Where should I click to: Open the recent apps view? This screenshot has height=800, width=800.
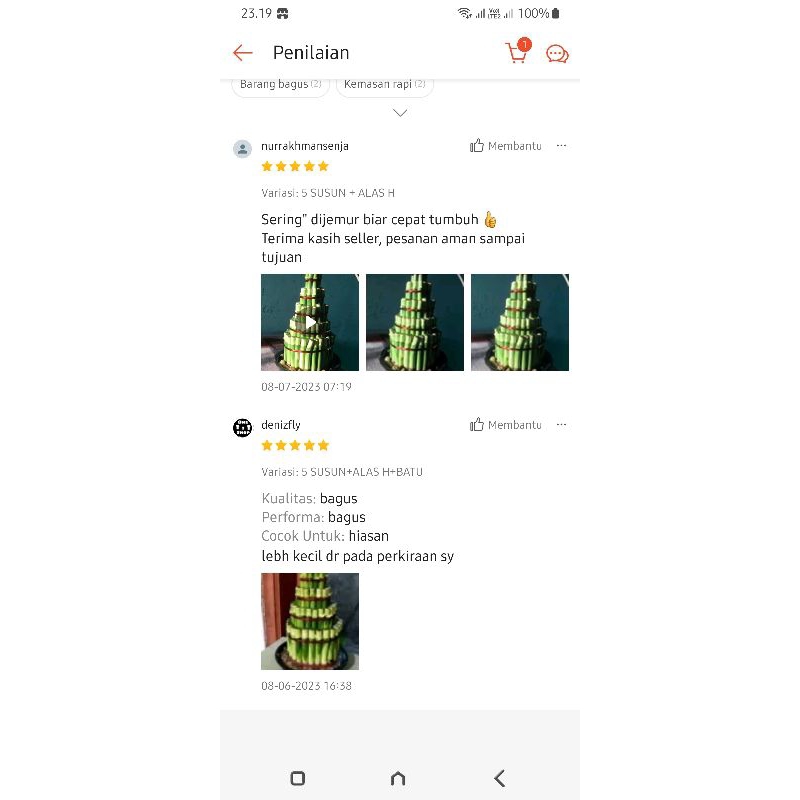tap(297, 778)
